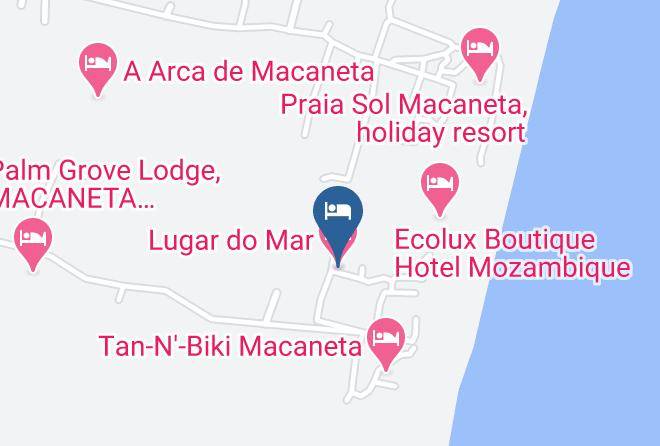Open the Ecolux Boutique Hotel Mozambique pin

click(440, 188)
